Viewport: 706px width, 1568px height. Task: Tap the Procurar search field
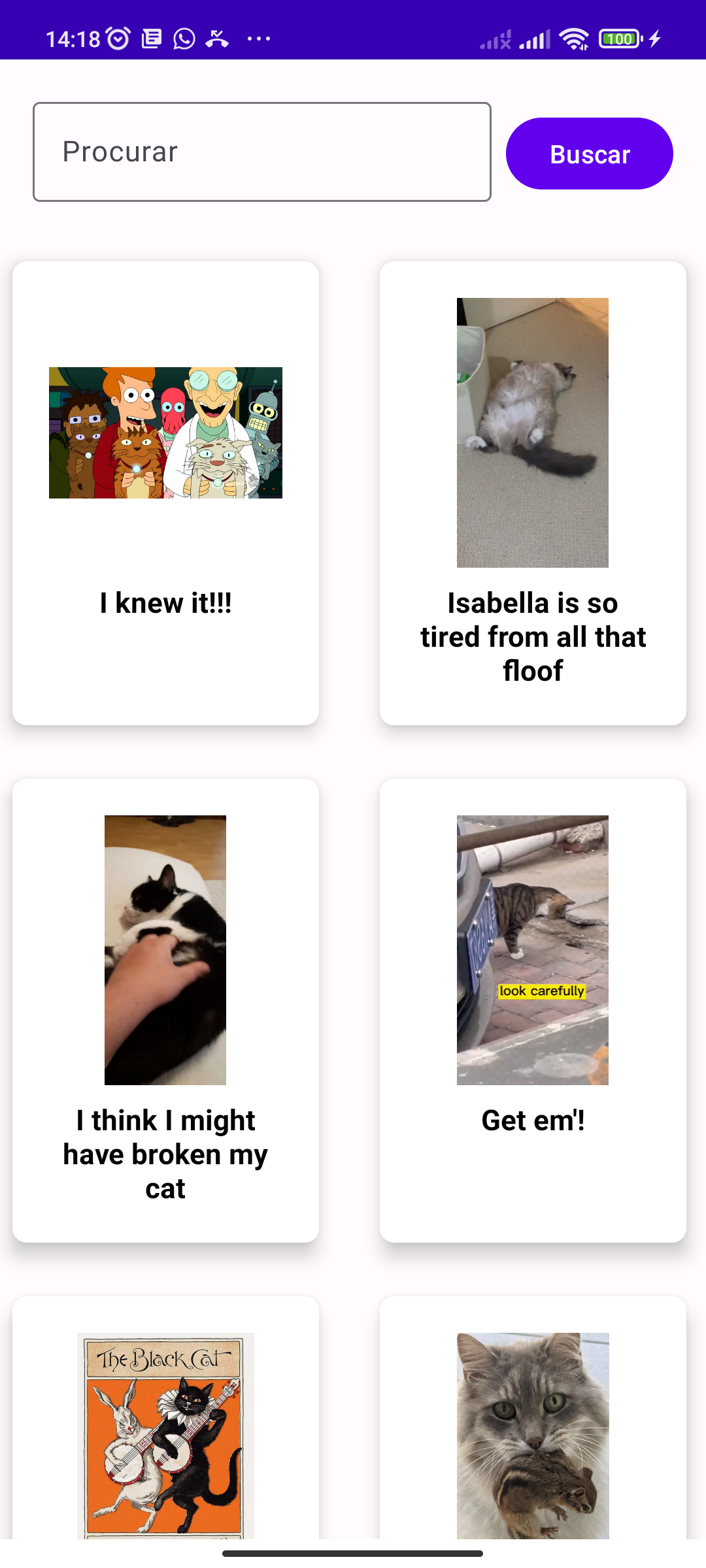[261, 151]
